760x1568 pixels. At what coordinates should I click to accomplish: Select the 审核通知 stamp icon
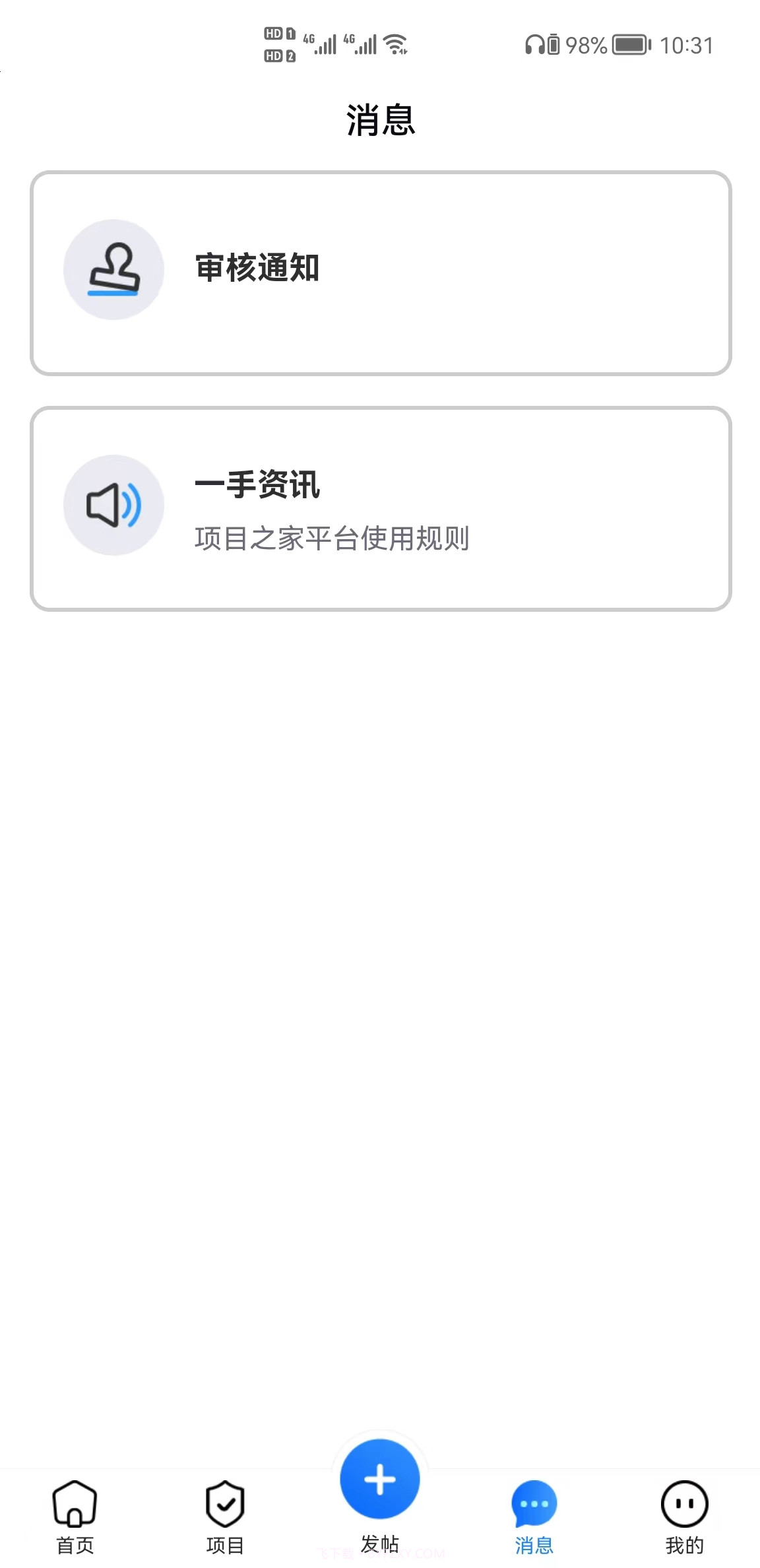[x=113, y=269]
